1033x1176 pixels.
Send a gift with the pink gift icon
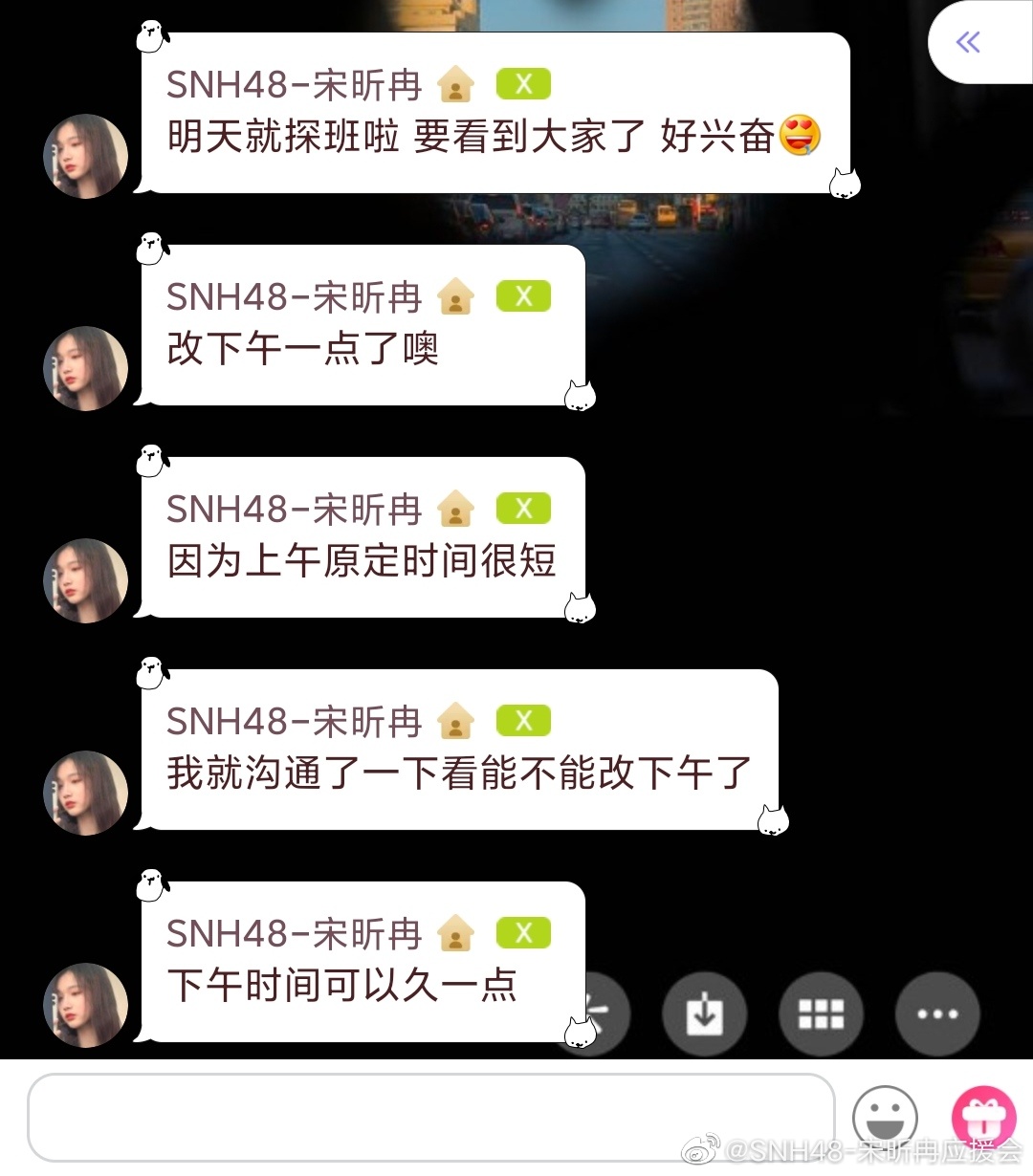coord(983,1117)
